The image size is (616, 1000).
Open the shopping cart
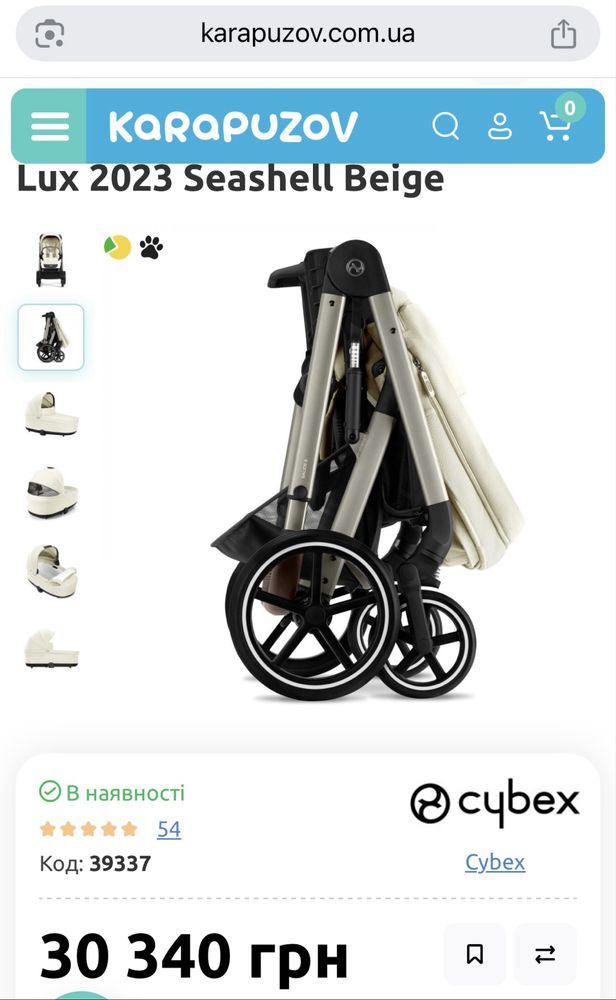point(556,126)
